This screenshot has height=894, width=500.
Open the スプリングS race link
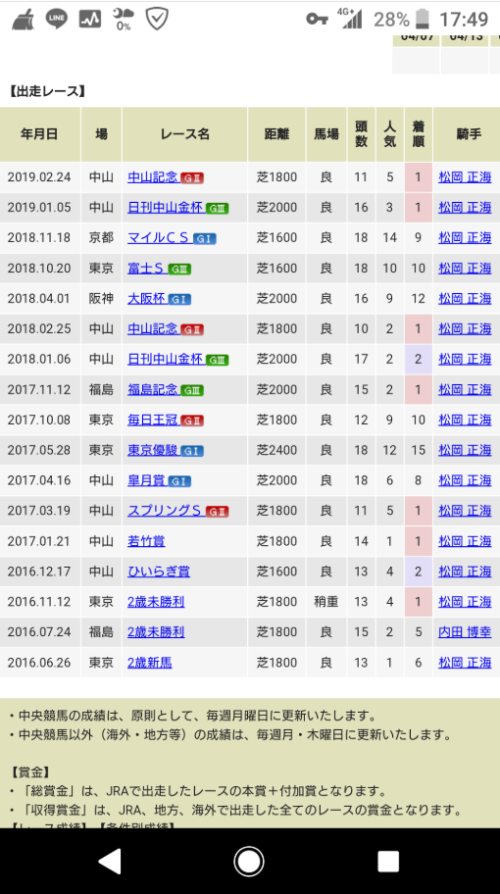165,511
